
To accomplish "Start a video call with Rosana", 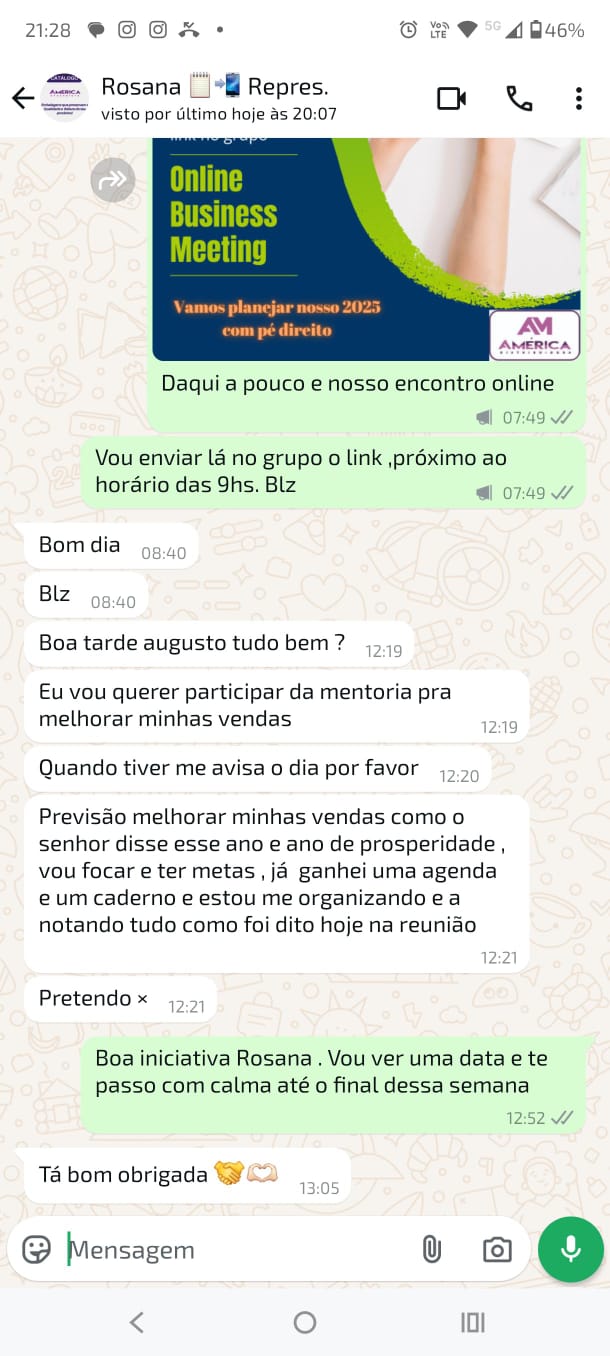I will tap(452, 98).
